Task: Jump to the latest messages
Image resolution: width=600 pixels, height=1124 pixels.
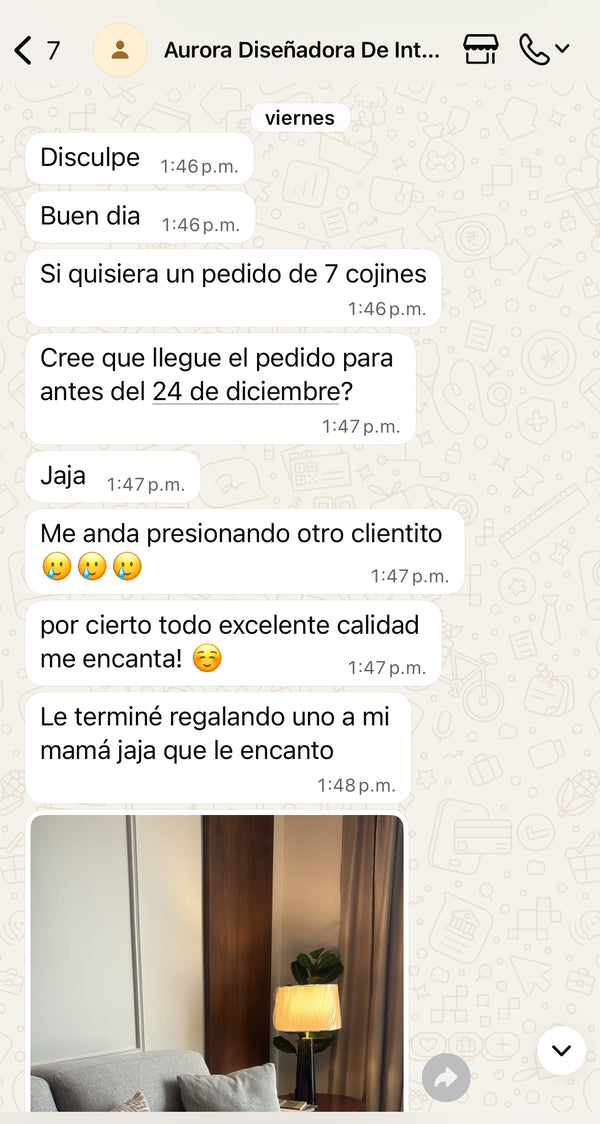Action: [561, 1050]
